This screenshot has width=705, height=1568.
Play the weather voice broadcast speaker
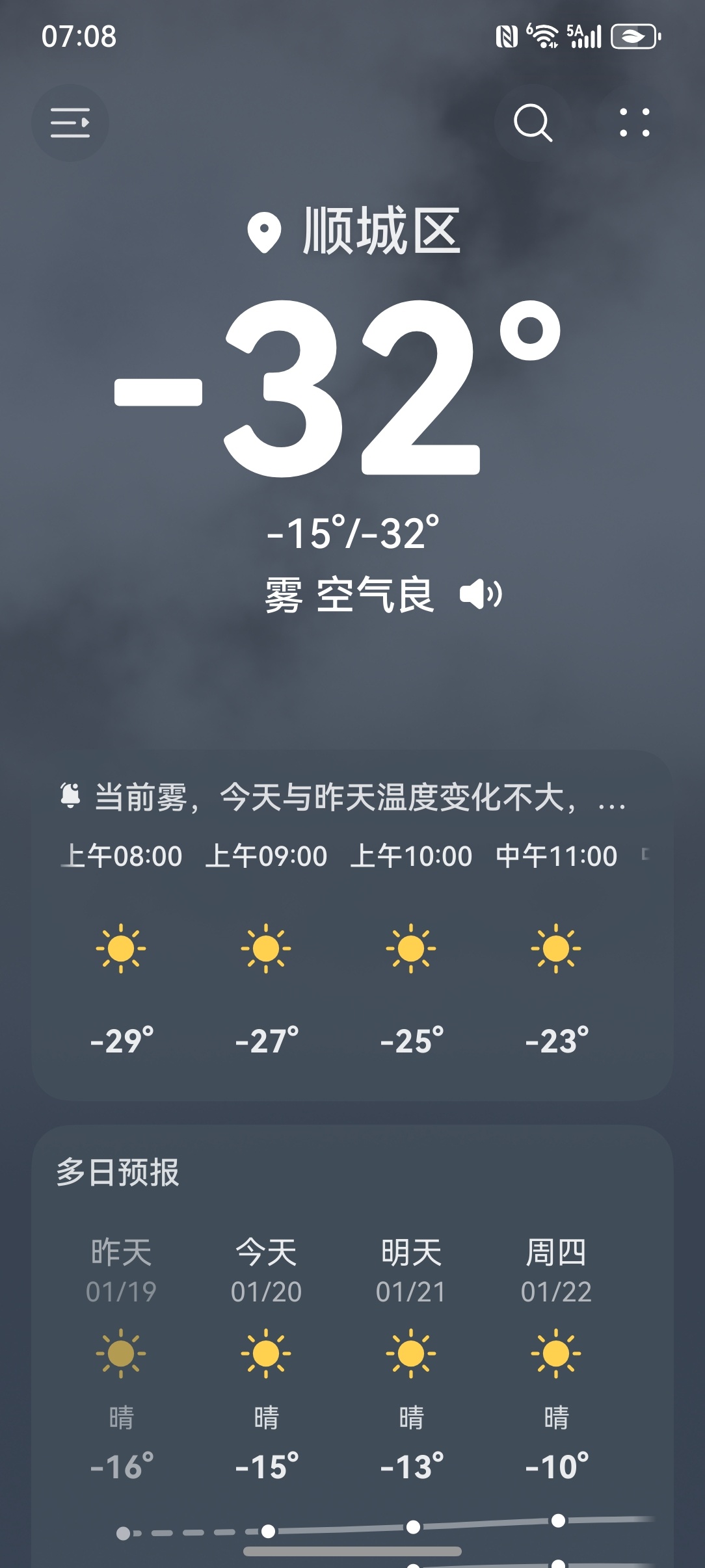(481, 594)
